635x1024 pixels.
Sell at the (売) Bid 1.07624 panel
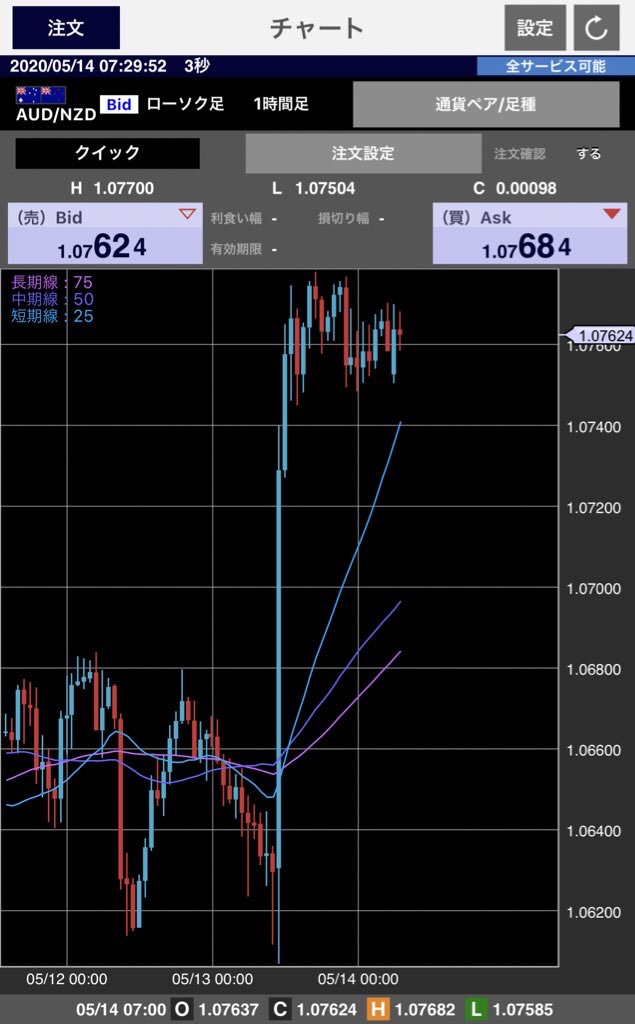click(105, 233)
